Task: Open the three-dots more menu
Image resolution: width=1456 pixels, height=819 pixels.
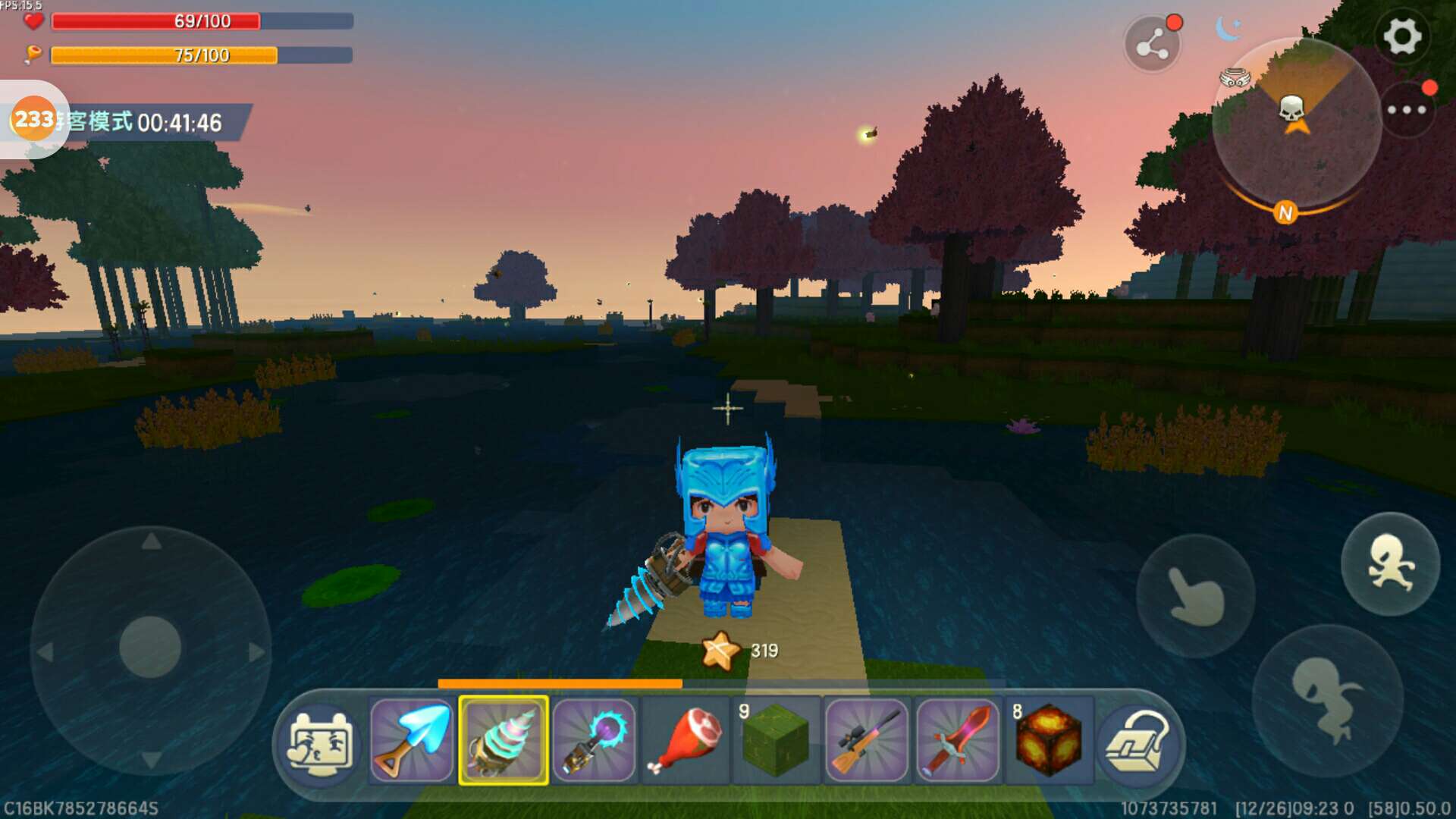Action: pyautogui.click(x=1407, y=111)
